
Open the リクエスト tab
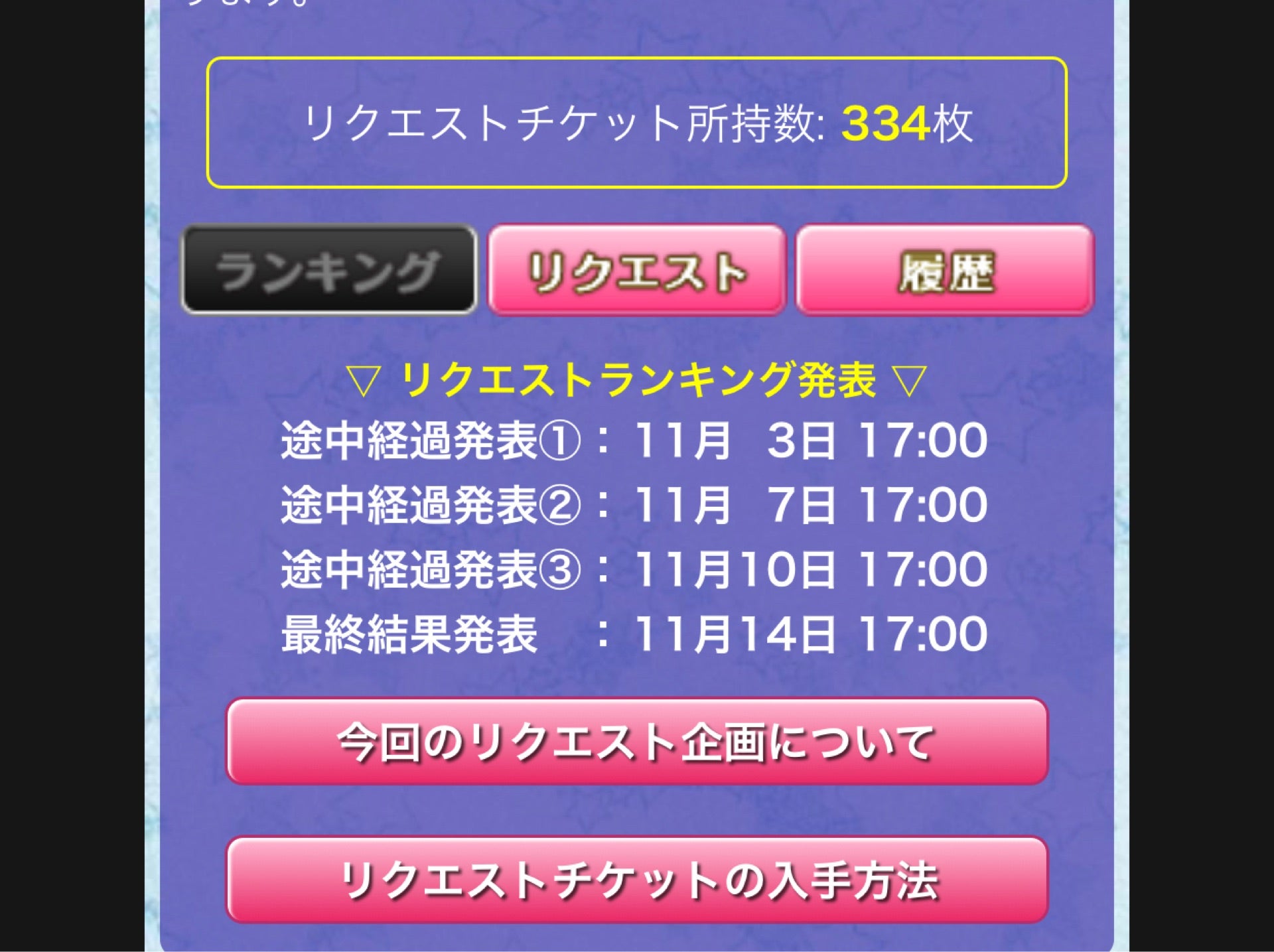click(x=636, y=270)
